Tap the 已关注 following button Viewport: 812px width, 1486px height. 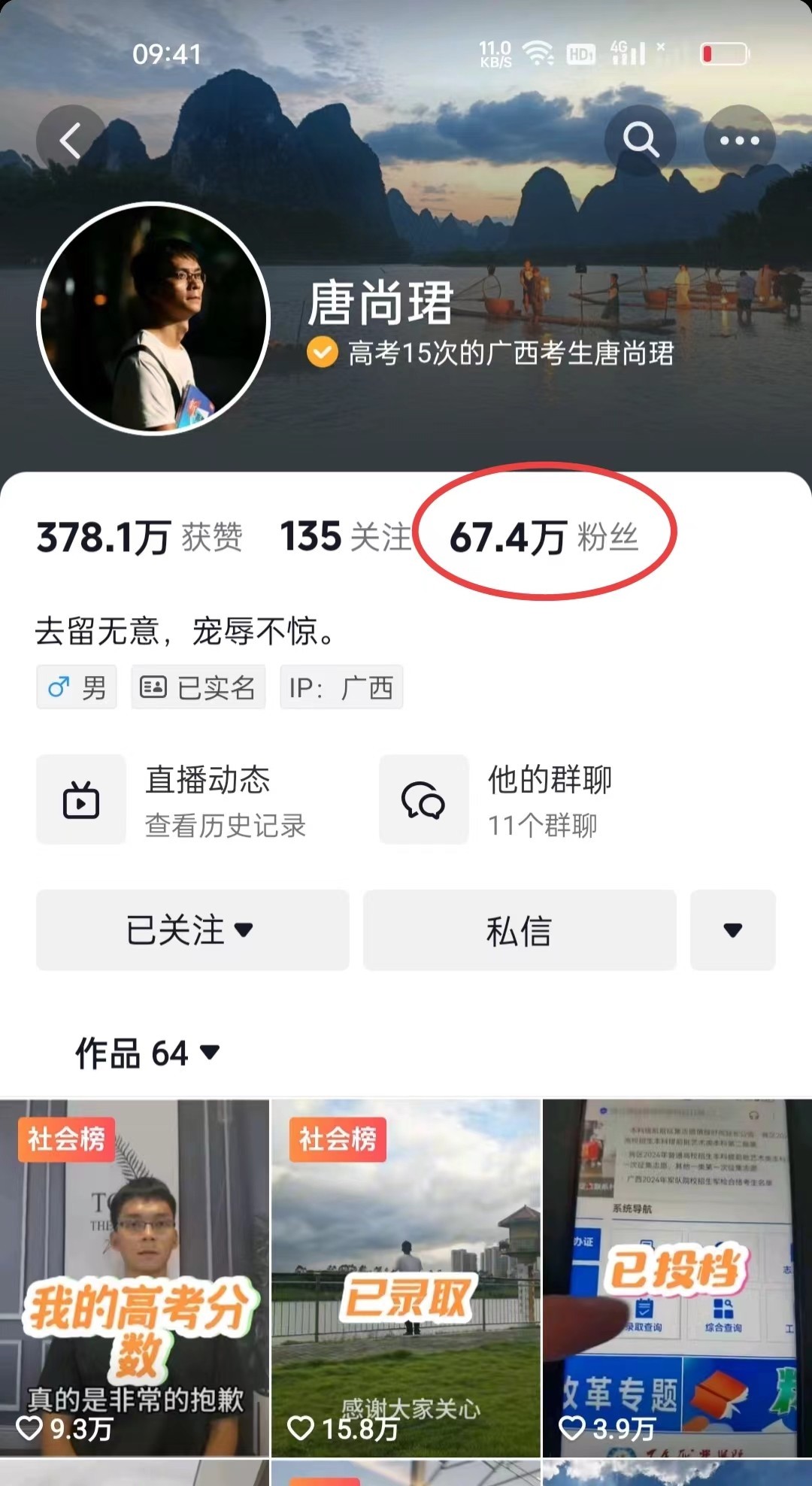tap(192, 930)
